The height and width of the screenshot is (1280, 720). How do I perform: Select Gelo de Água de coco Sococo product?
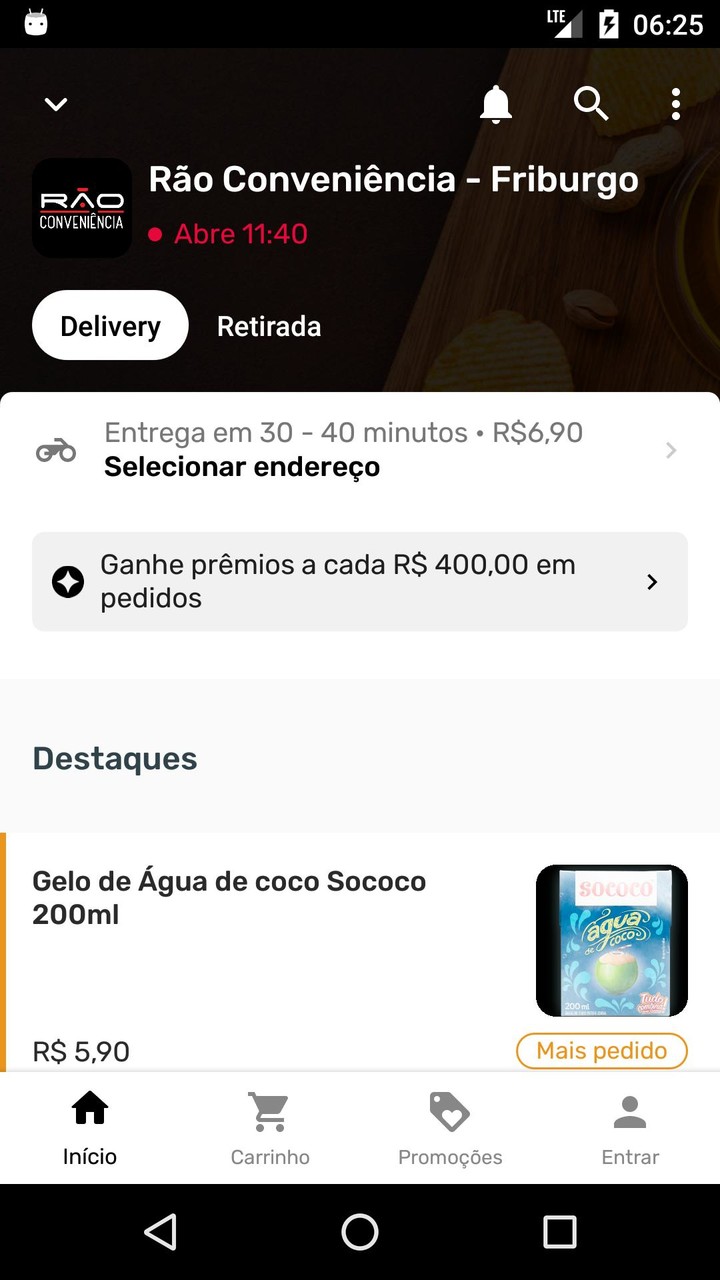click(229, 899)
